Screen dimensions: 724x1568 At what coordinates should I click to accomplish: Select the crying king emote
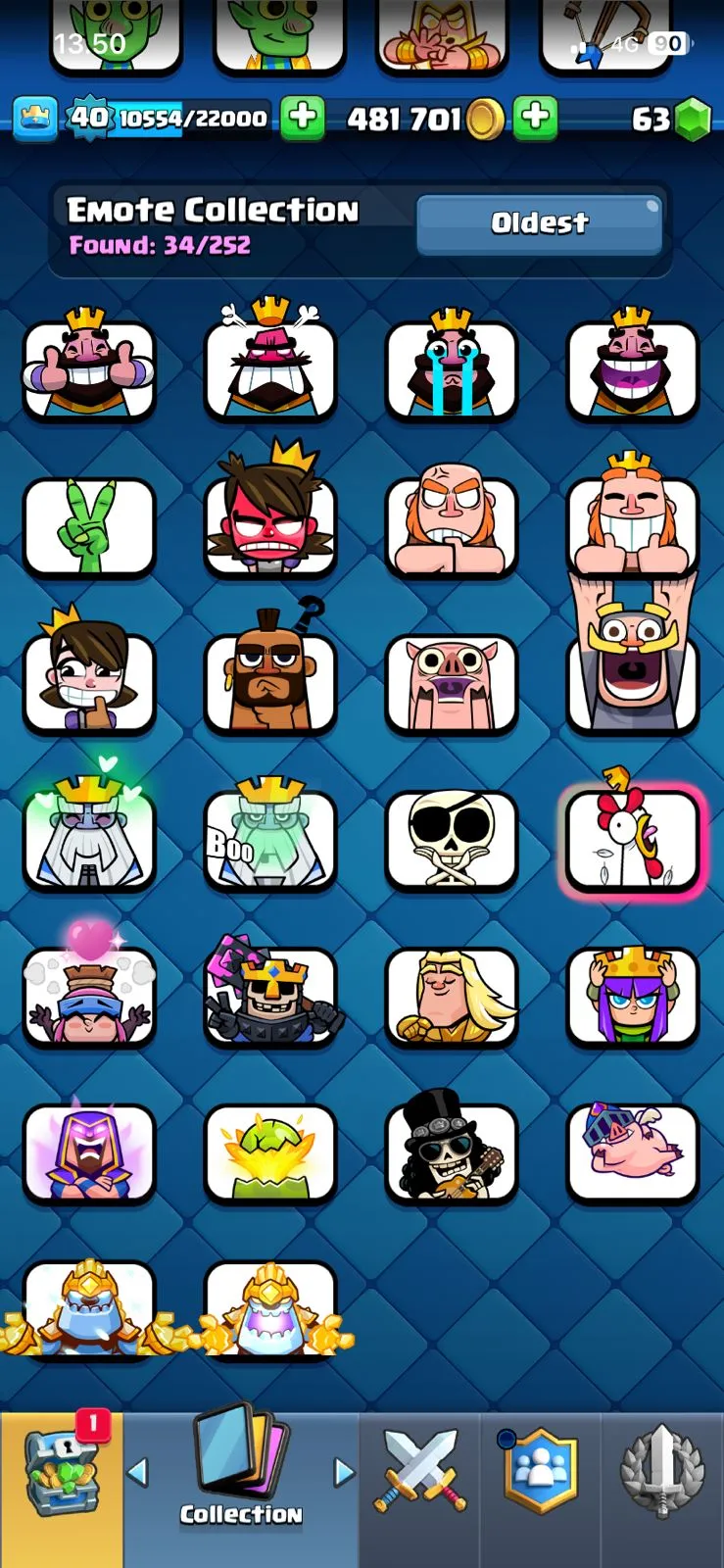[451, 367]
